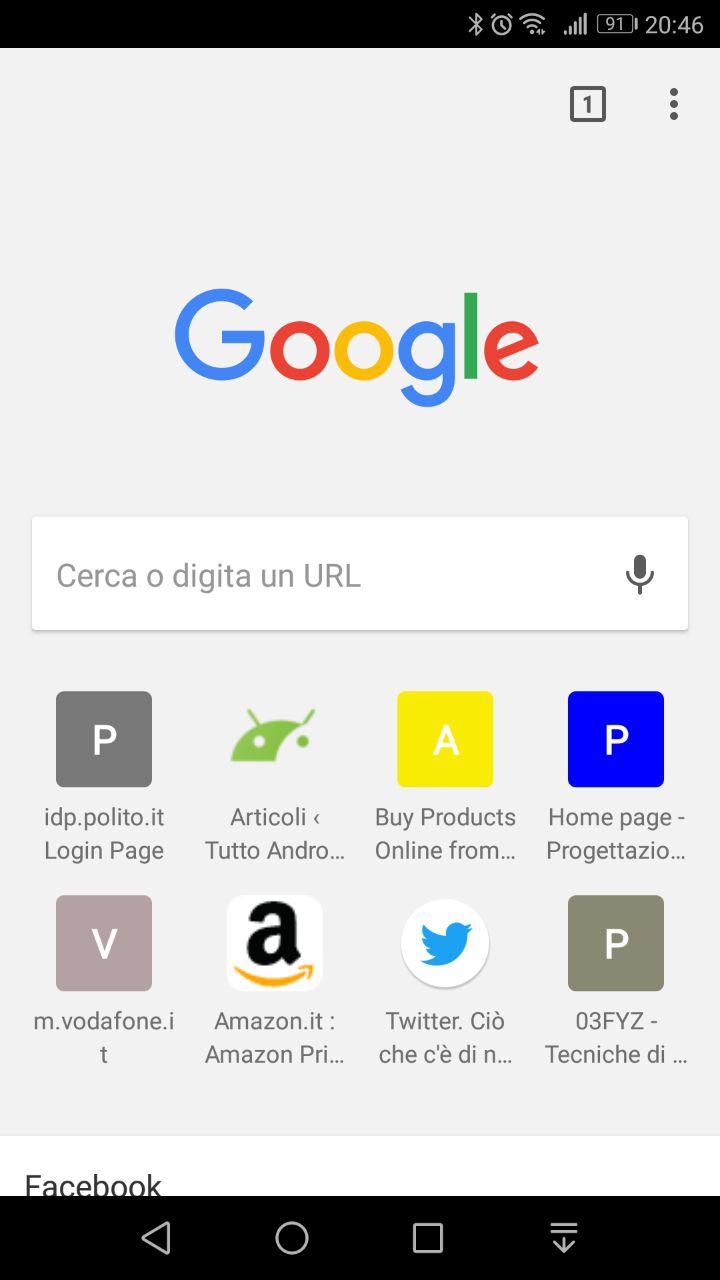This screenshot has height=1280, width=720.
Task: Show recent apps with the square button
Action: (428, 1238)
